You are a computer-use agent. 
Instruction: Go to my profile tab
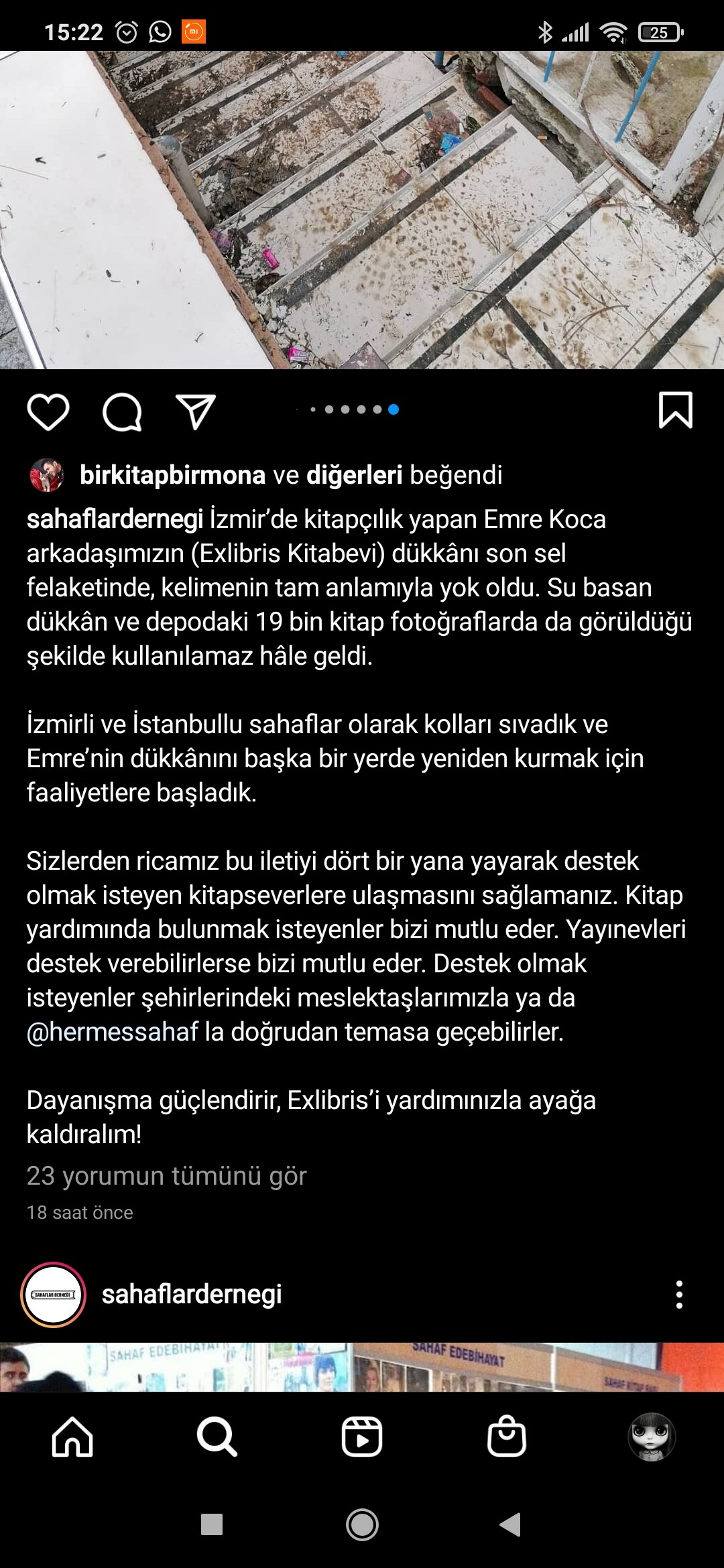click(651, 1437)
